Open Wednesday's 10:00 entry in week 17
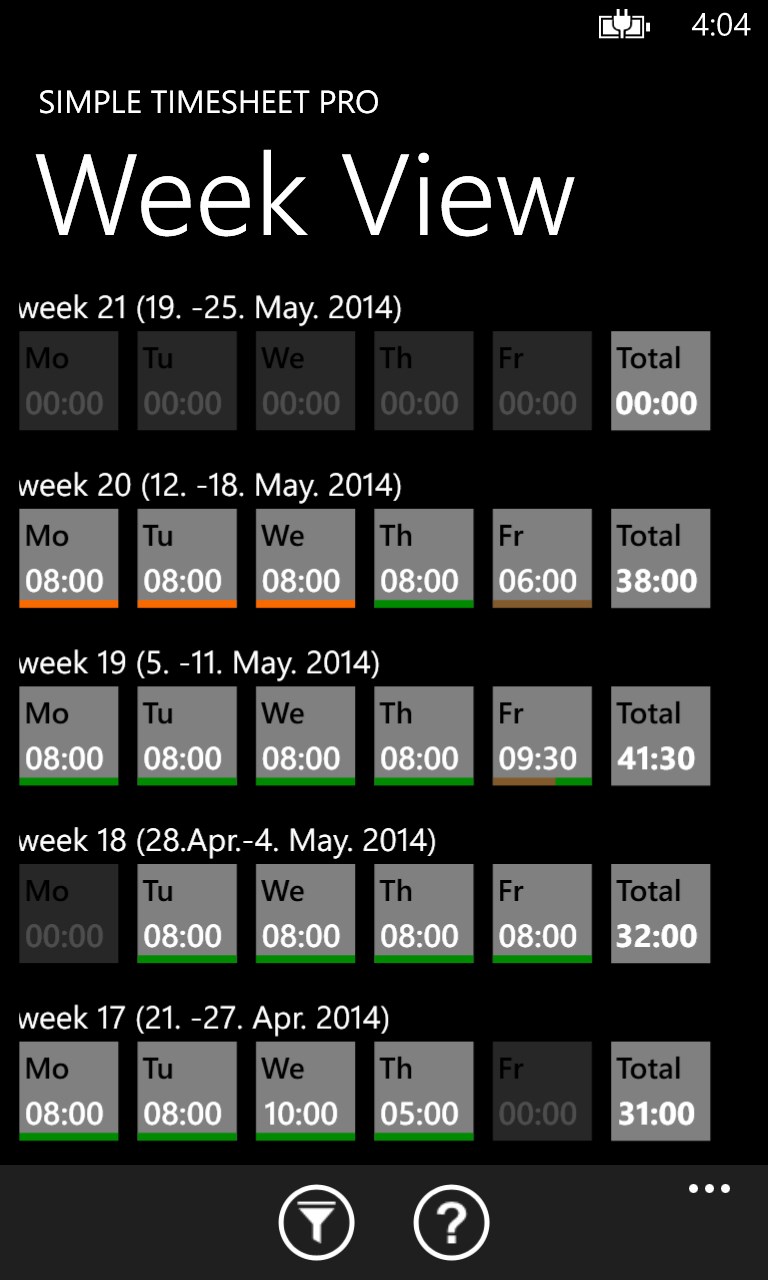 [x=305, y=1090]
